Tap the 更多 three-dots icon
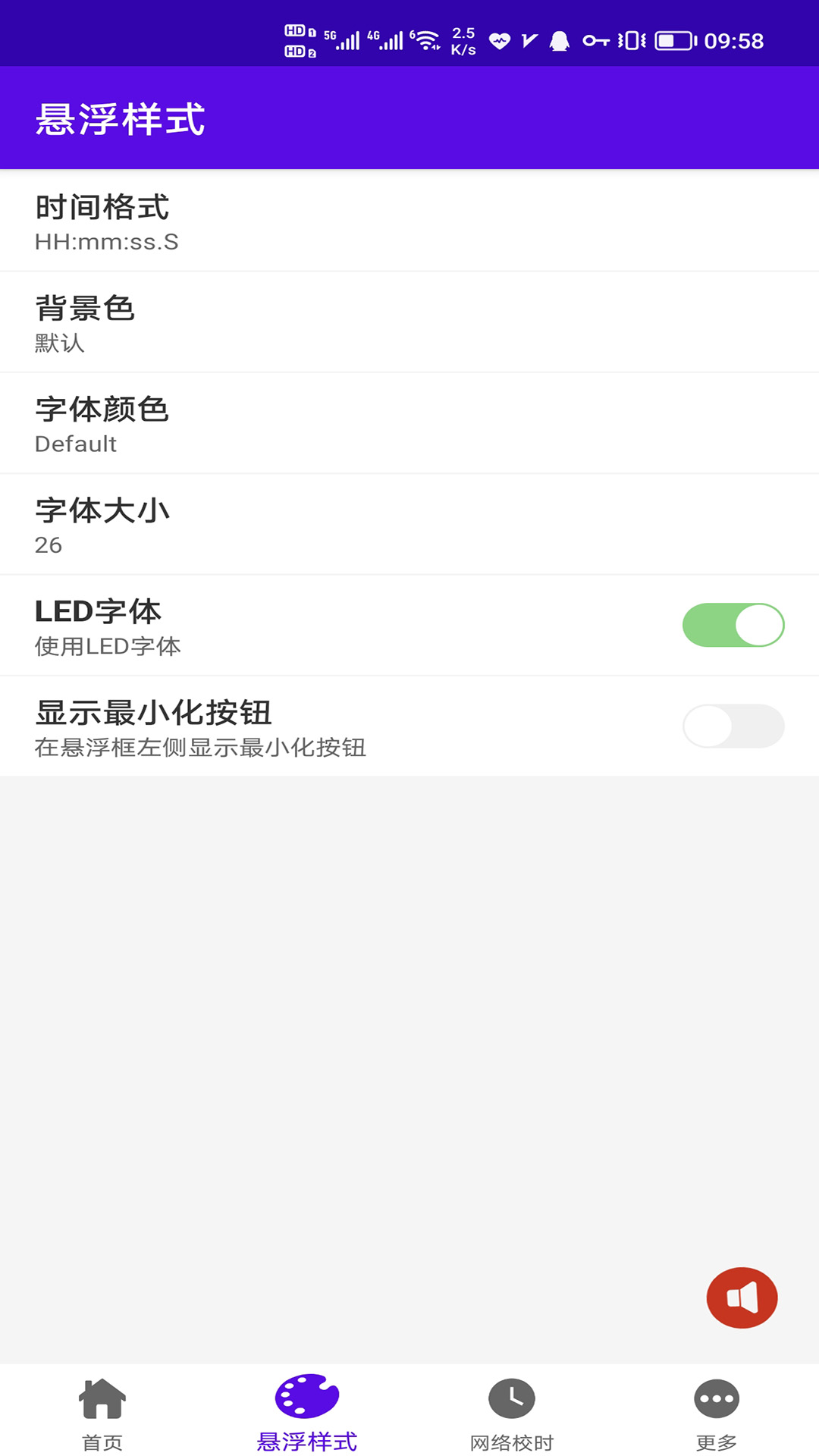 pyautogui.click(x=716, y=1398)
